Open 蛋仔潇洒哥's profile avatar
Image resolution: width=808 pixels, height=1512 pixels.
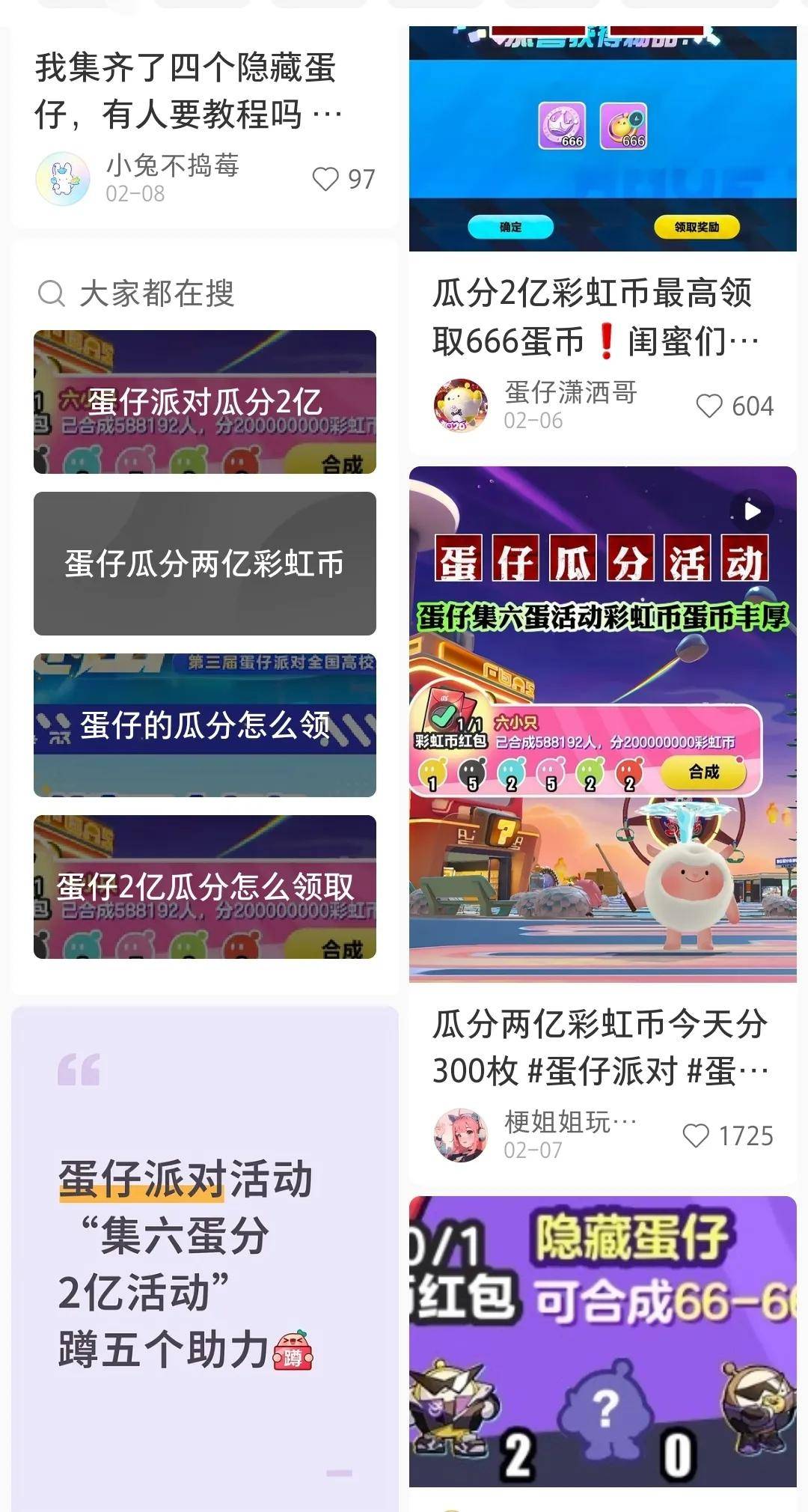click(462, 401)
